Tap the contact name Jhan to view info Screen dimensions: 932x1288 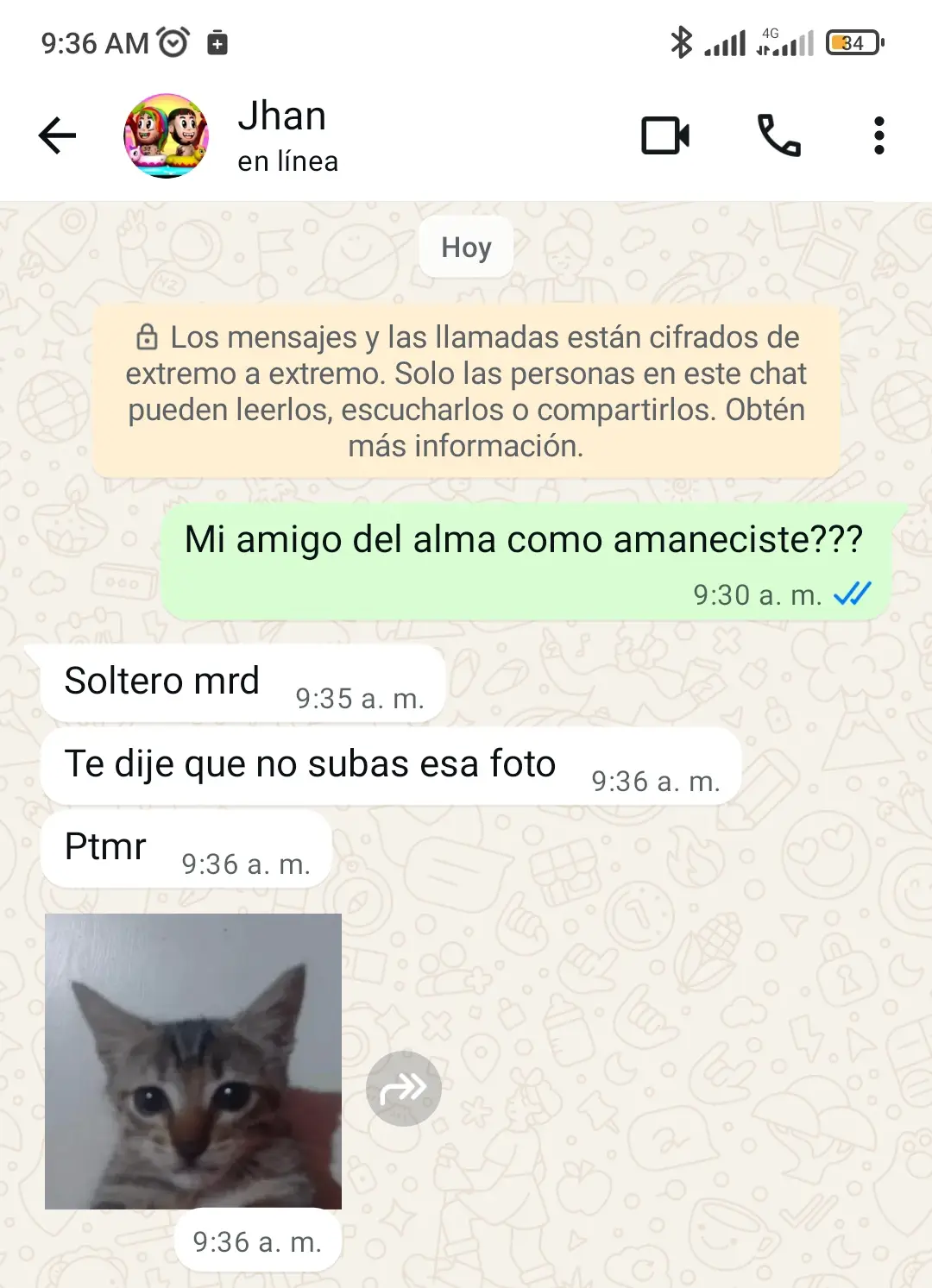282,116
